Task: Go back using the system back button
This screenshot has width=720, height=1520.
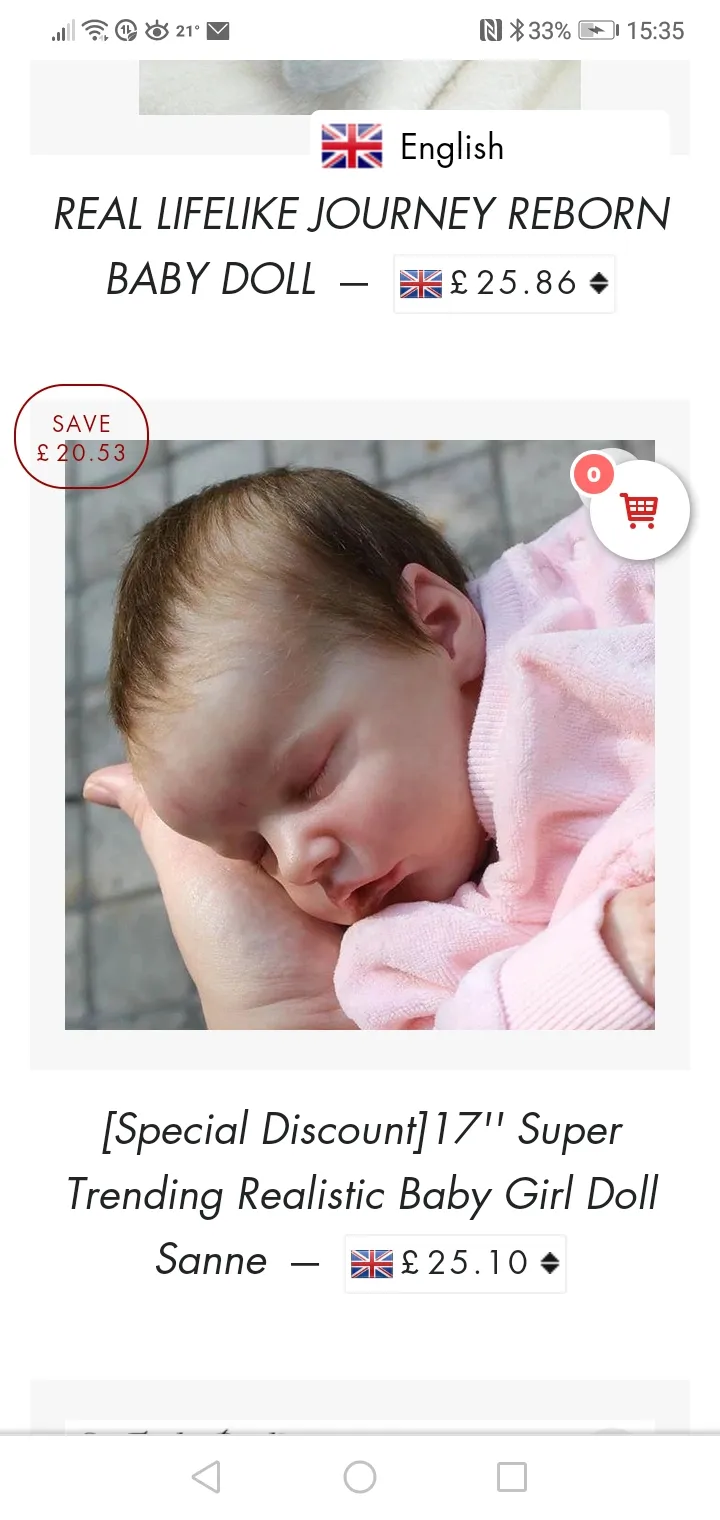Action: pyautogui.click(x=206, y=1477)
